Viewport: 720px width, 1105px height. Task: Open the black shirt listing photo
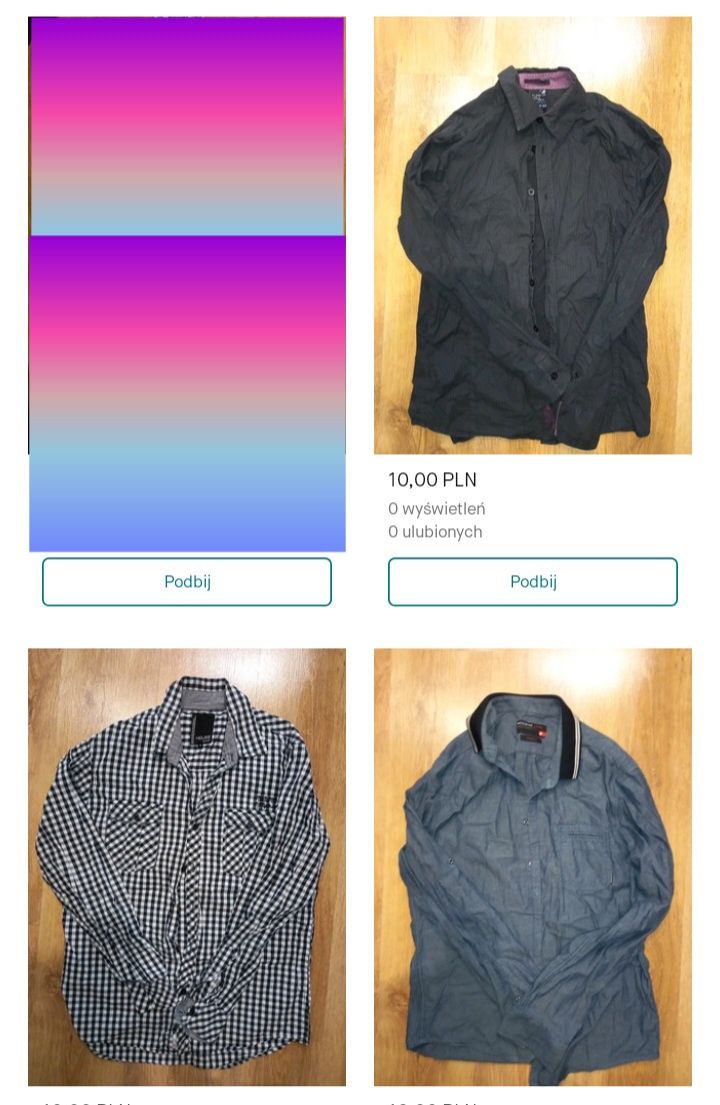533,235
